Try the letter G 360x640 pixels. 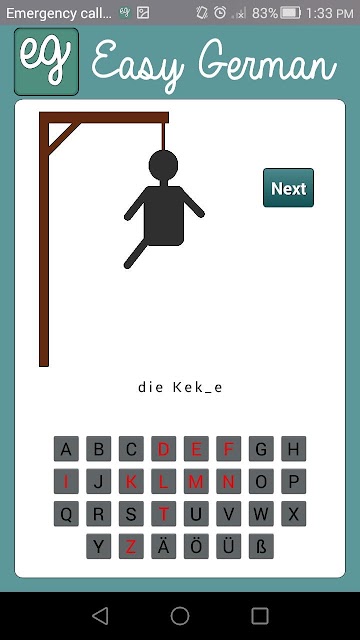coord(261,449)
